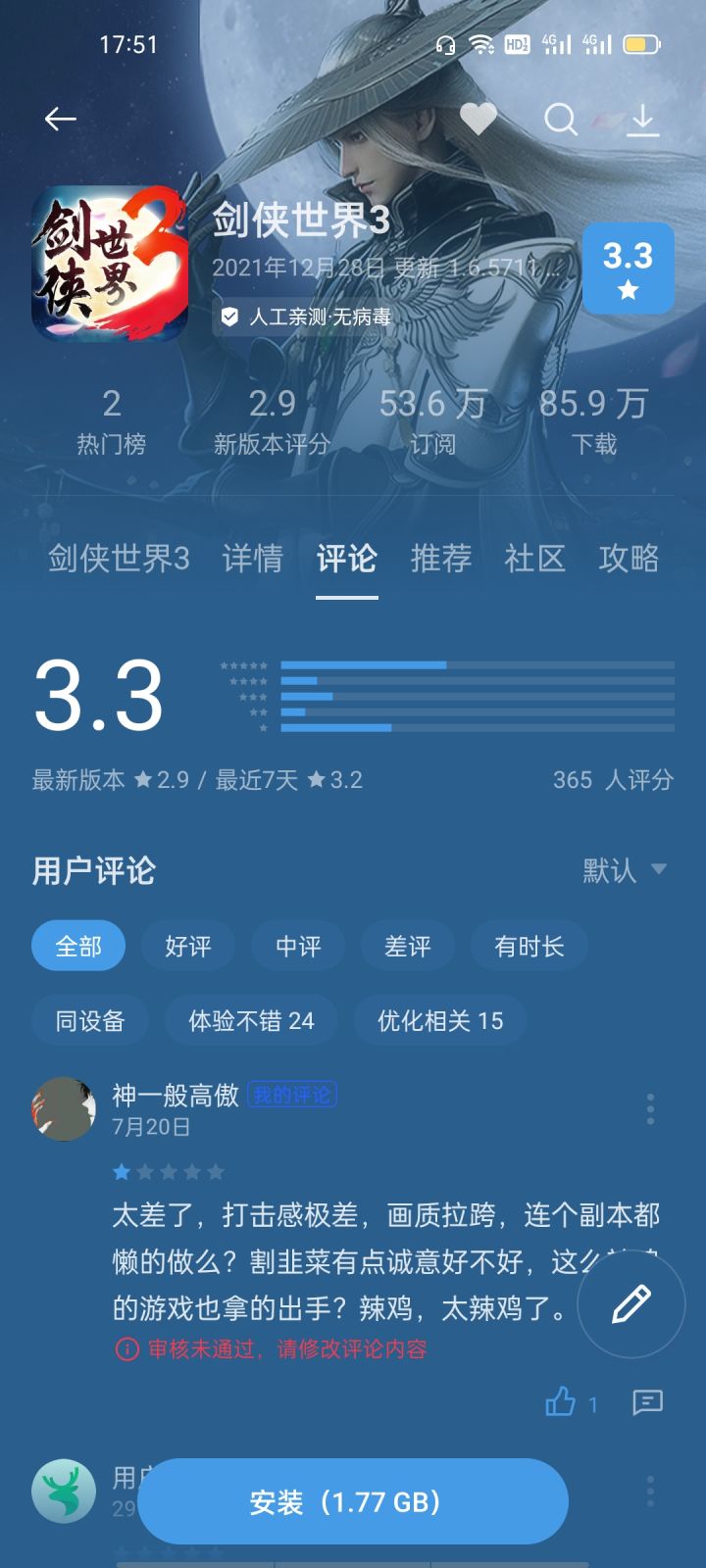The image size is (706, 1568).
Task: Expand the 体验不错 24 filter
Action: point(251,1020)
